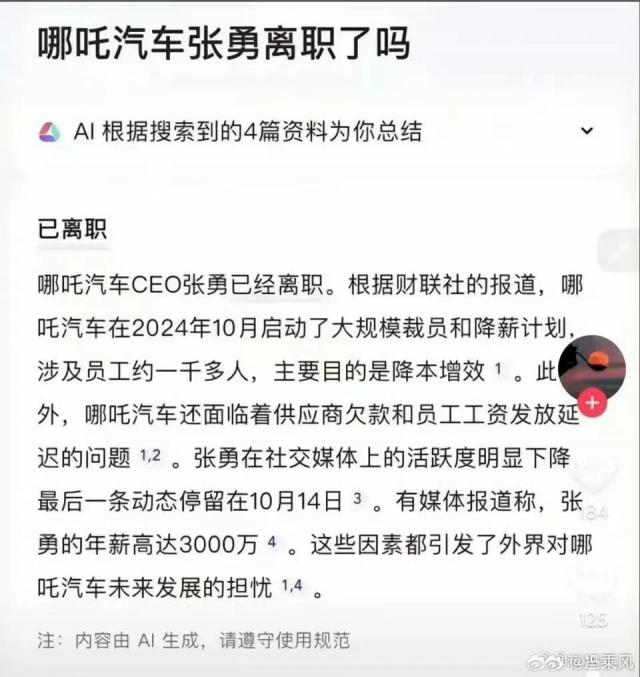
Task: Follow the creator with the red plus button
Action: tap(591, 403)
